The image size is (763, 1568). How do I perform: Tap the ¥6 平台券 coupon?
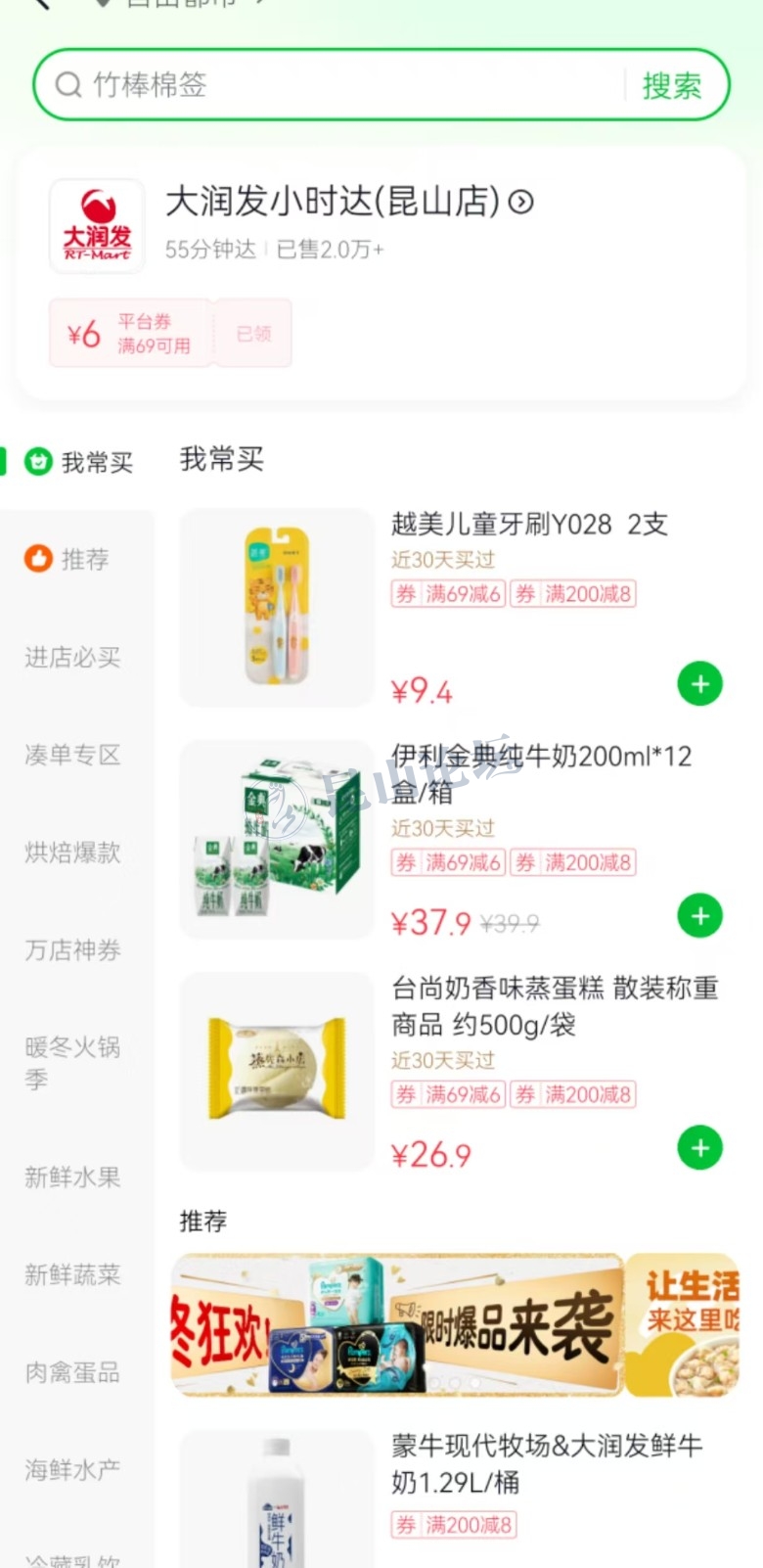point(130,334)
